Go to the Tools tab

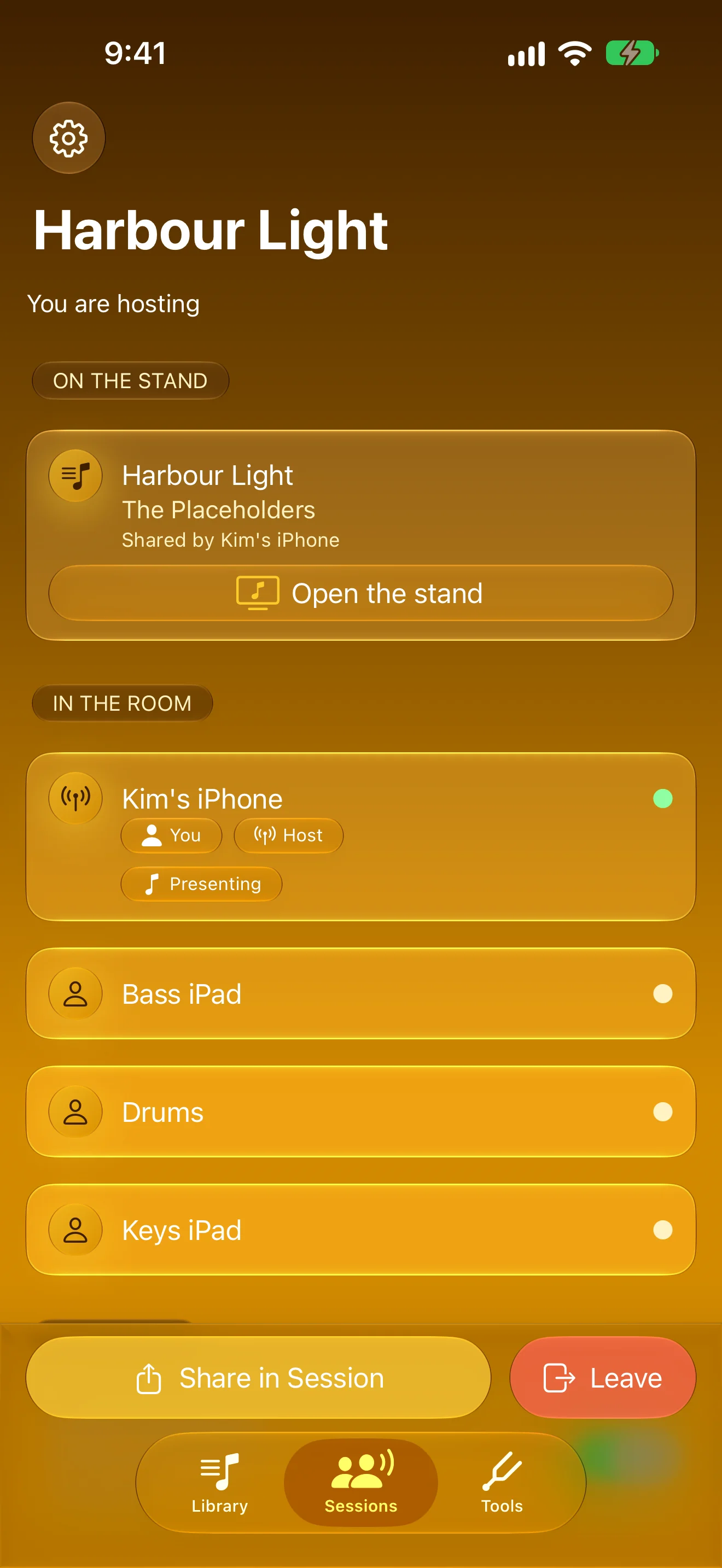click(502, 1483)
